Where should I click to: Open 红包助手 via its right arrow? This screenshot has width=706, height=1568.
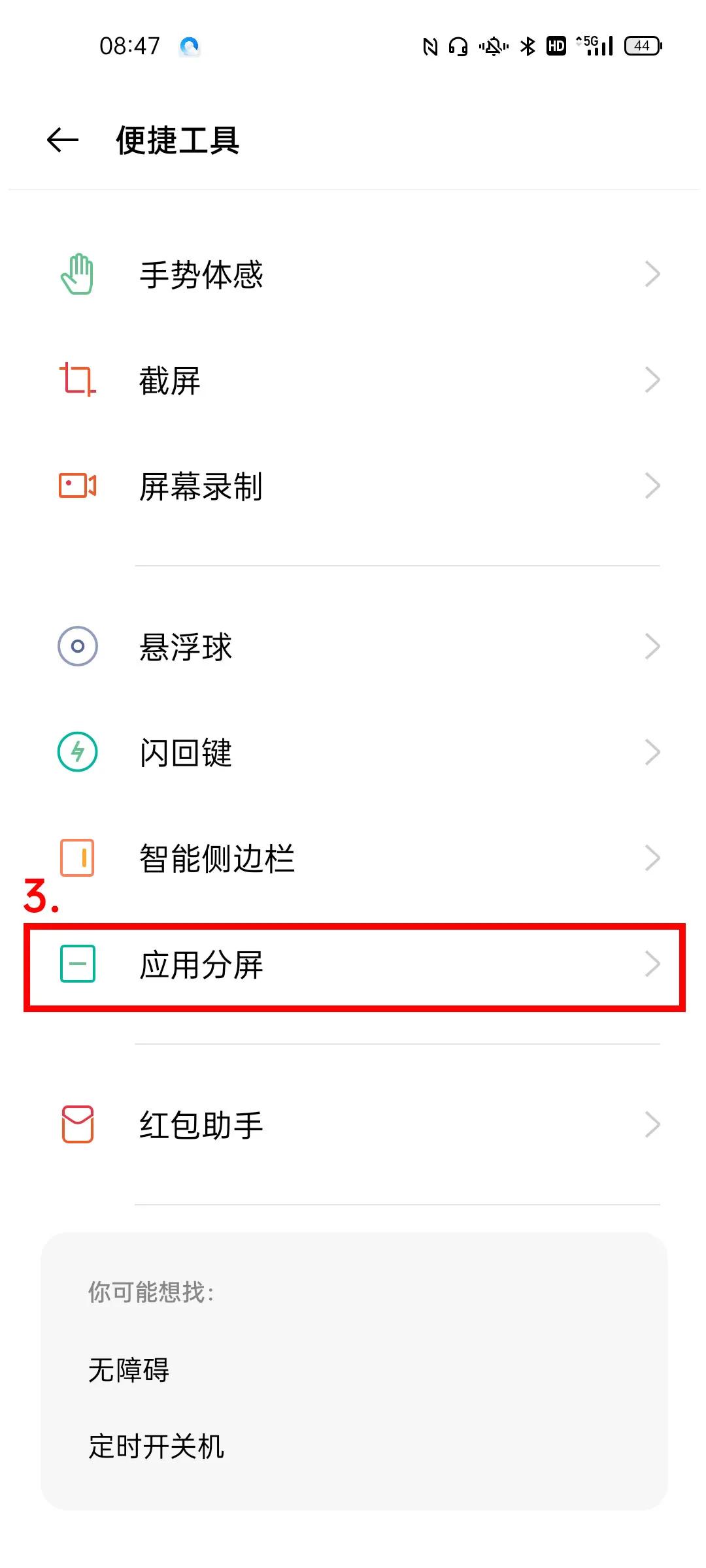[652, 1124]
